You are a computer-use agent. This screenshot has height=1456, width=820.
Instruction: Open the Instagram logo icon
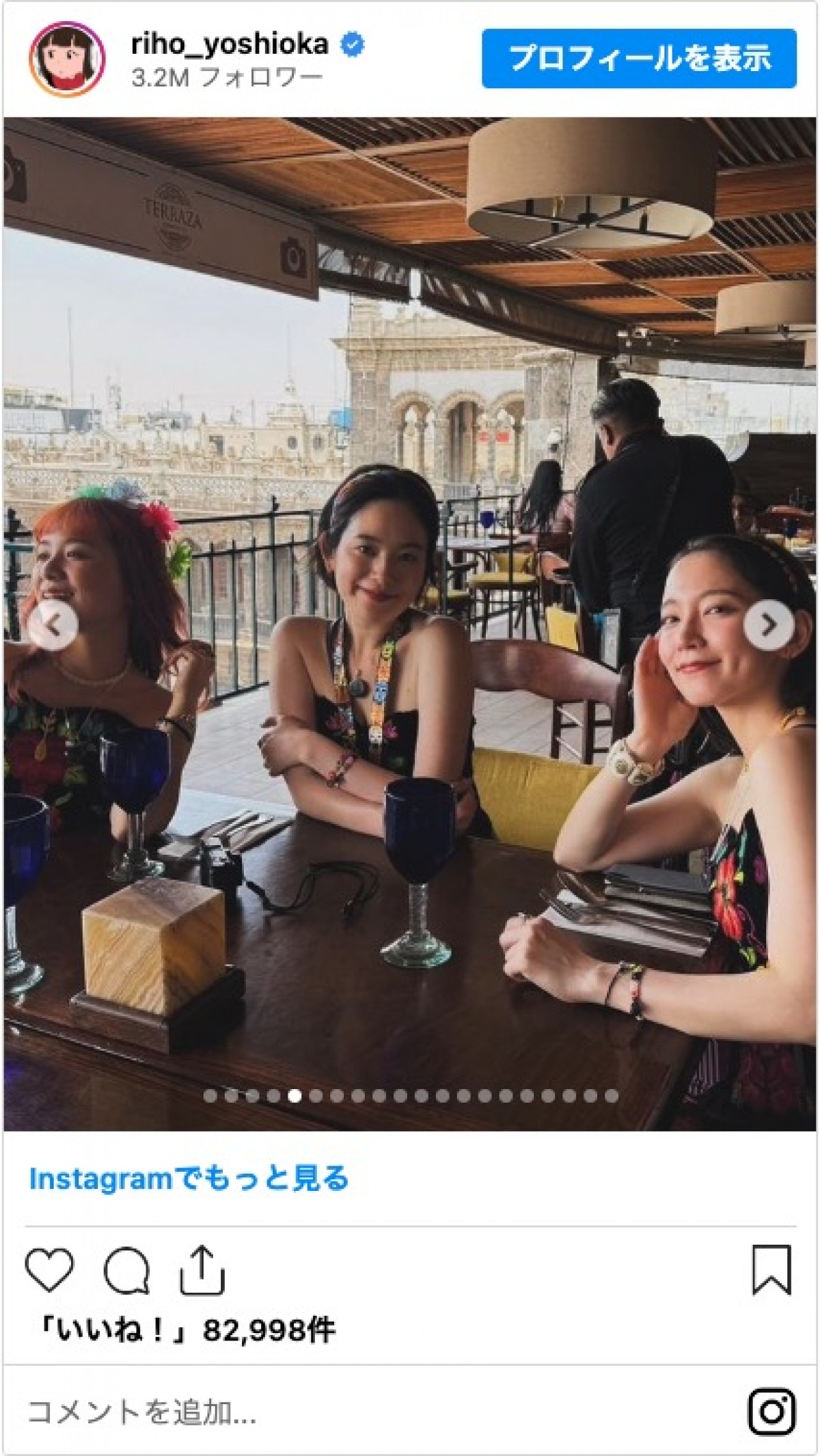(772, 1412)
